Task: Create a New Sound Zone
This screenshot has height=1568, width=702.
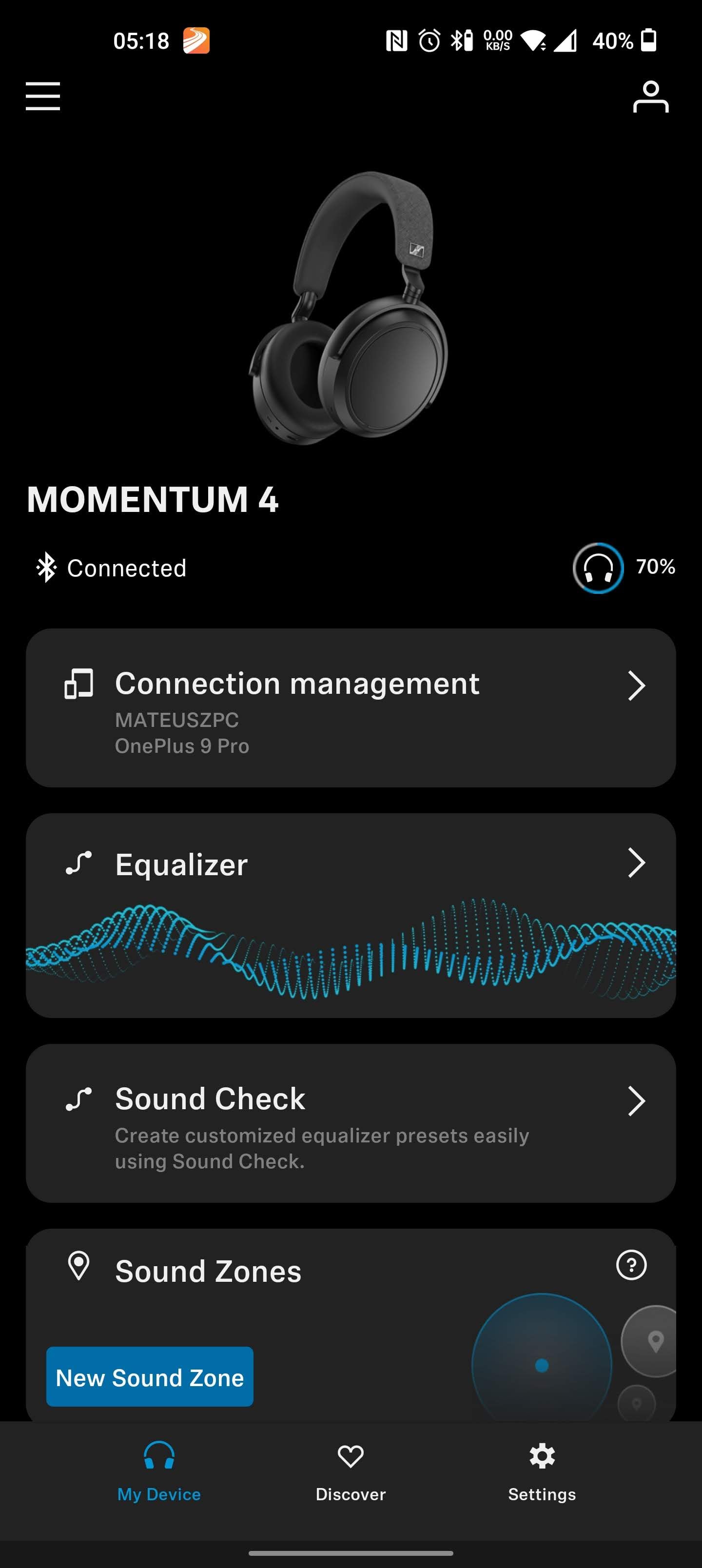Action: click(150, 1376)
